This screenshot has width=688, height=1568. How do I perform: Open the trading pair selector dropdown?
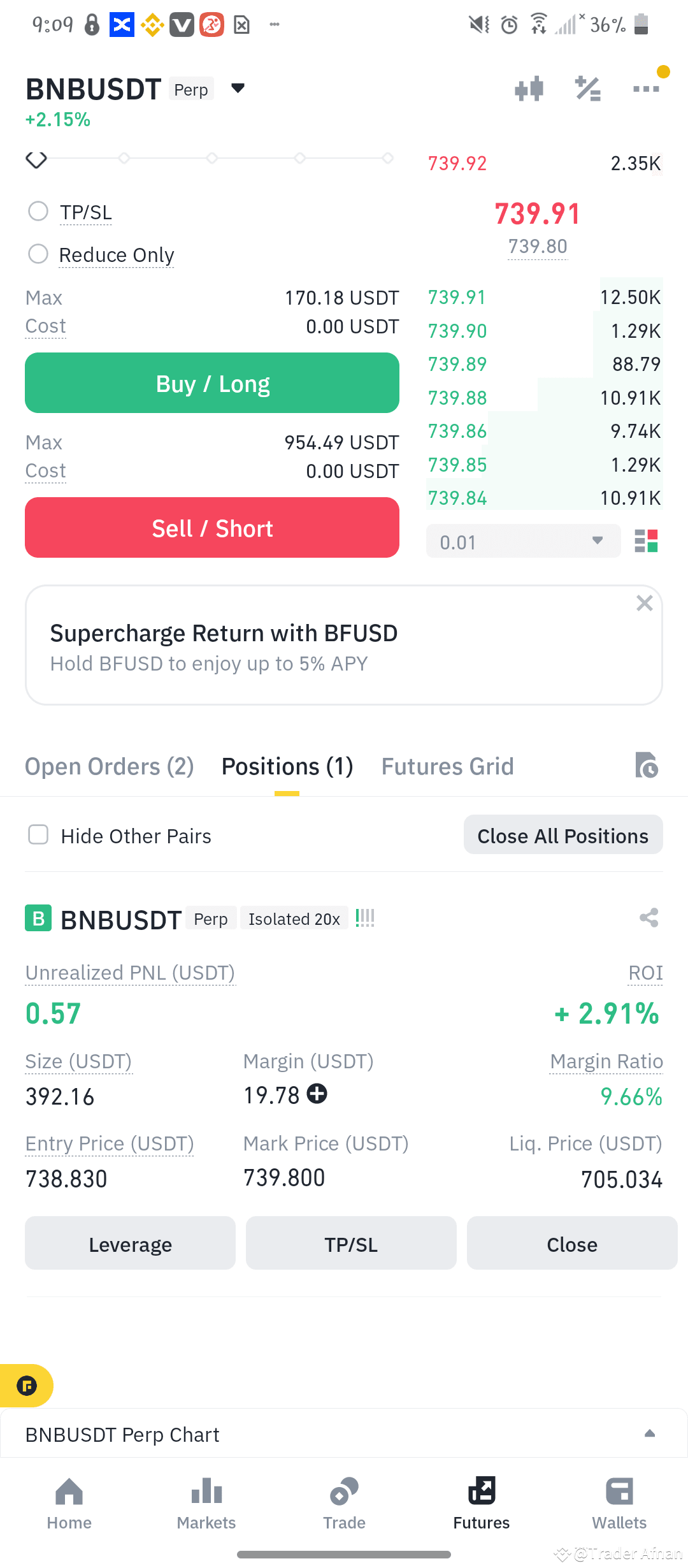point(236,89)
